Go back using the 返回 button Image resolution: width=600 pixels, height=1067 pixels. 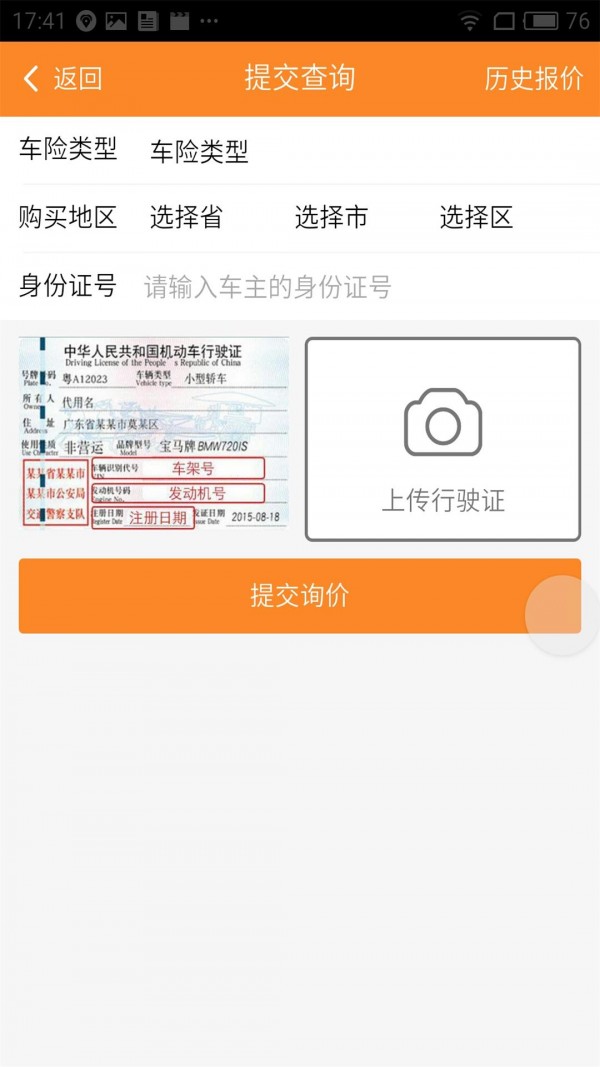pos(63,79)
